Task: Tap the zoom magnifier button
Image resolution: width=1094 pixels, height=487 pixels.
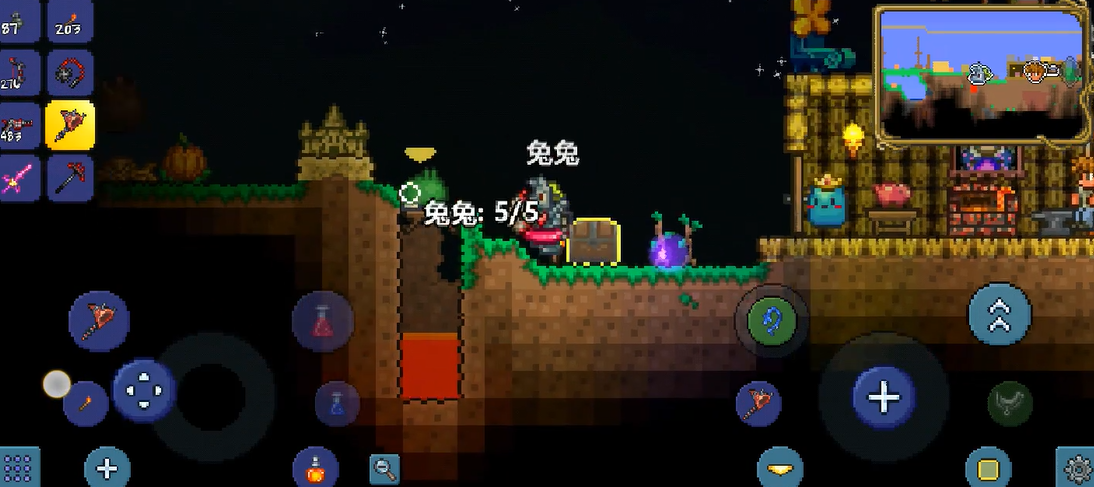Action: pos(384,467)
